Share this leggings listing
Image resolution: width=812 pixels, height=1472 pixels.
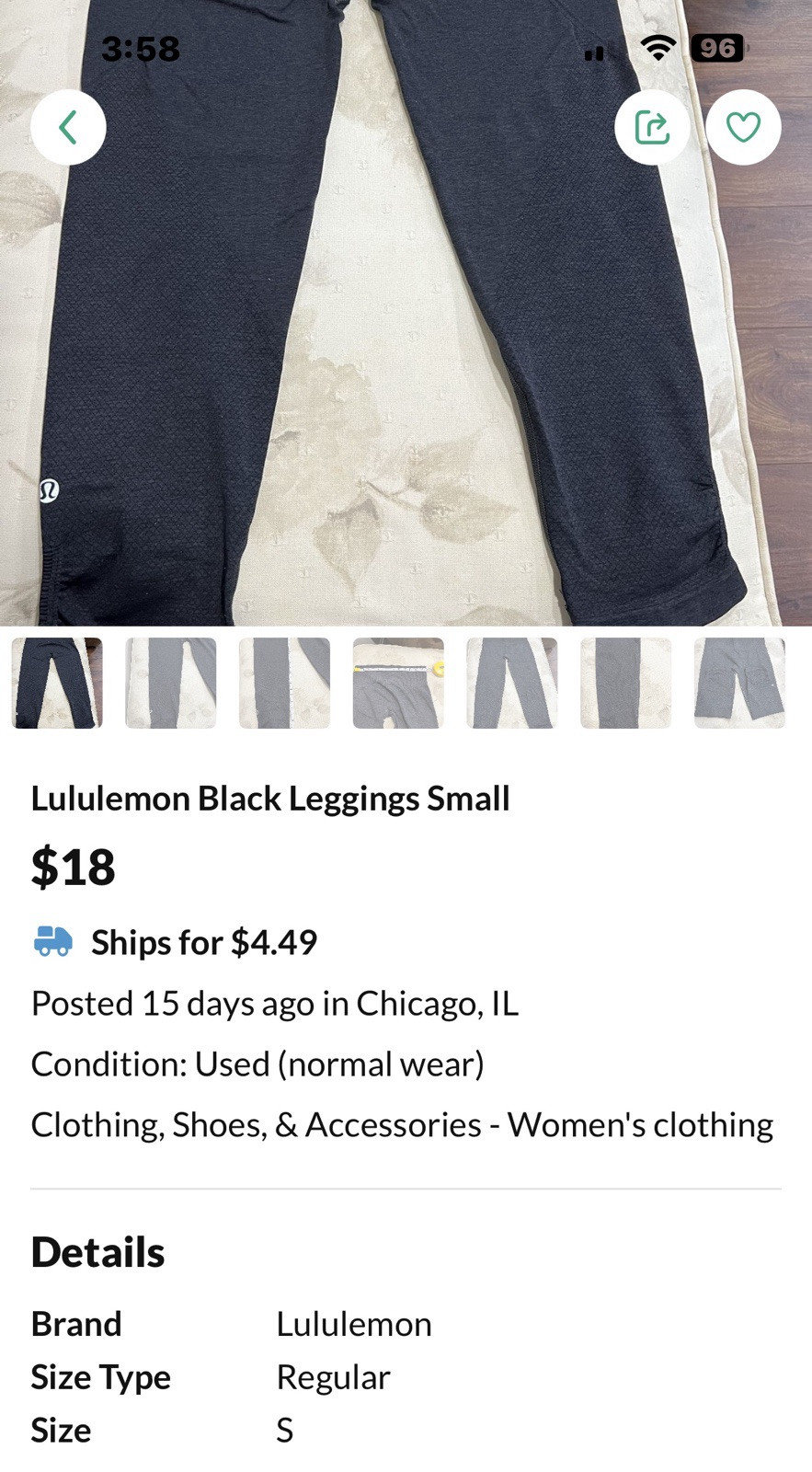coord(652,127)
